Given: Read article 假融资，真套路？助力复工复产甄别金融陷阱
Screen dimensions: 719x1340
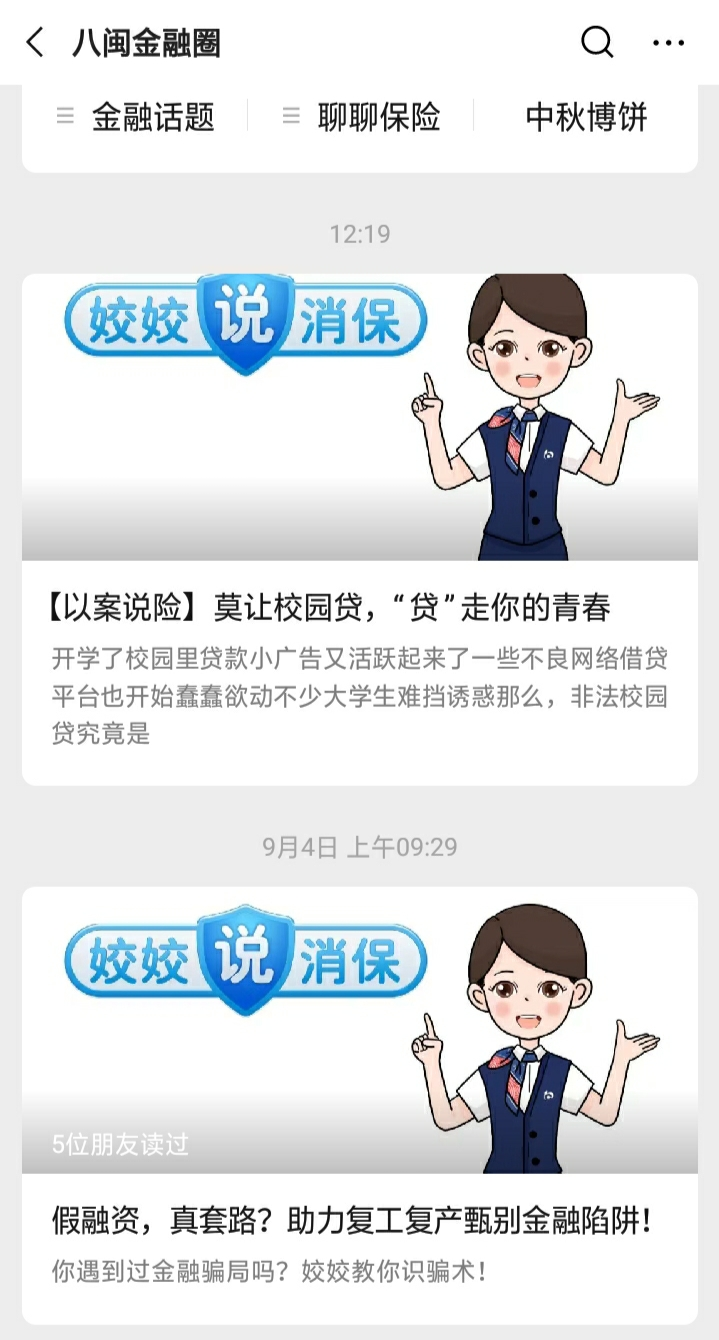Looking at the screenshot, I should tap(357, 1220).
